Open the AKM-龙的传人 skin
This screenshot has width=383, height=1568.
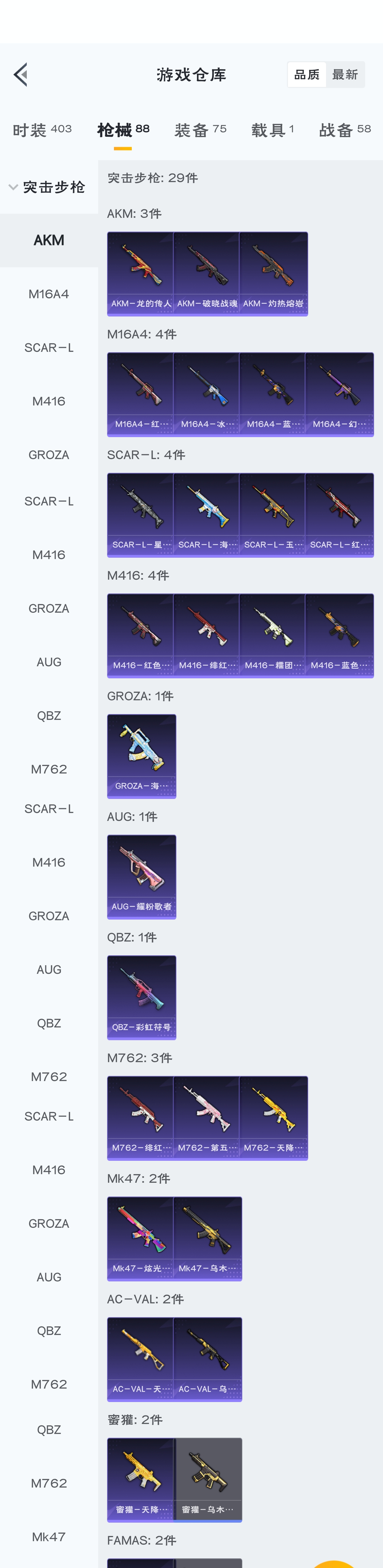tap(140, 273)
